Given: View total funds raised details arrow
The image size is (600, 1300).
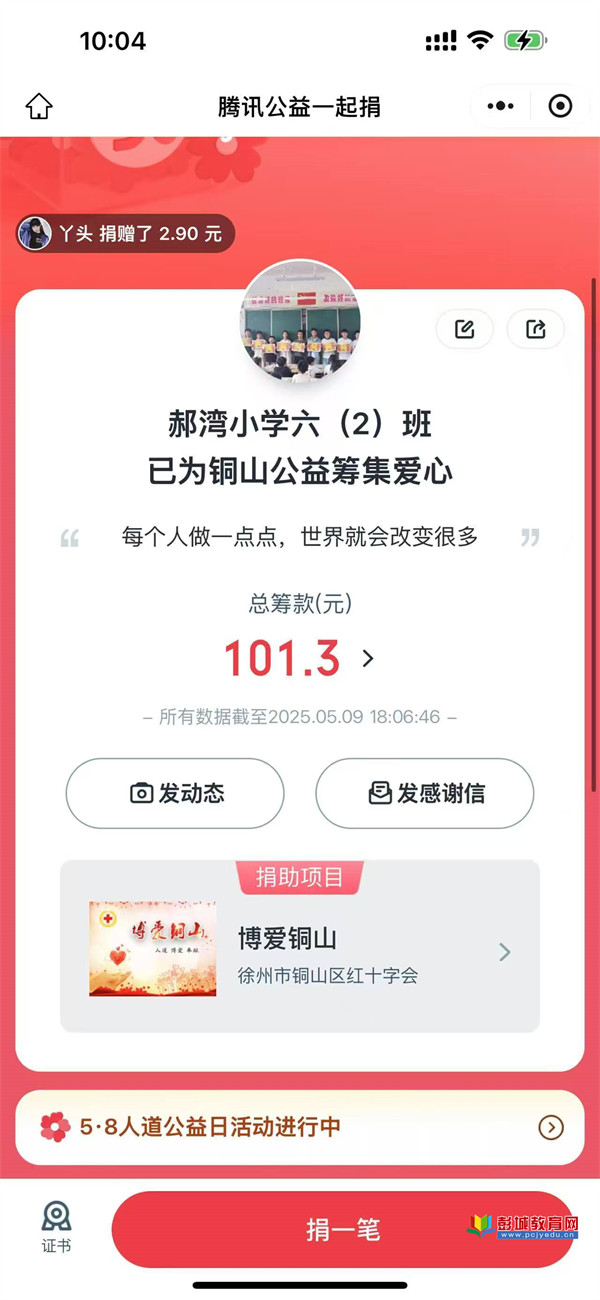Looking at the screenshot, I should click(x=368, y=659).
